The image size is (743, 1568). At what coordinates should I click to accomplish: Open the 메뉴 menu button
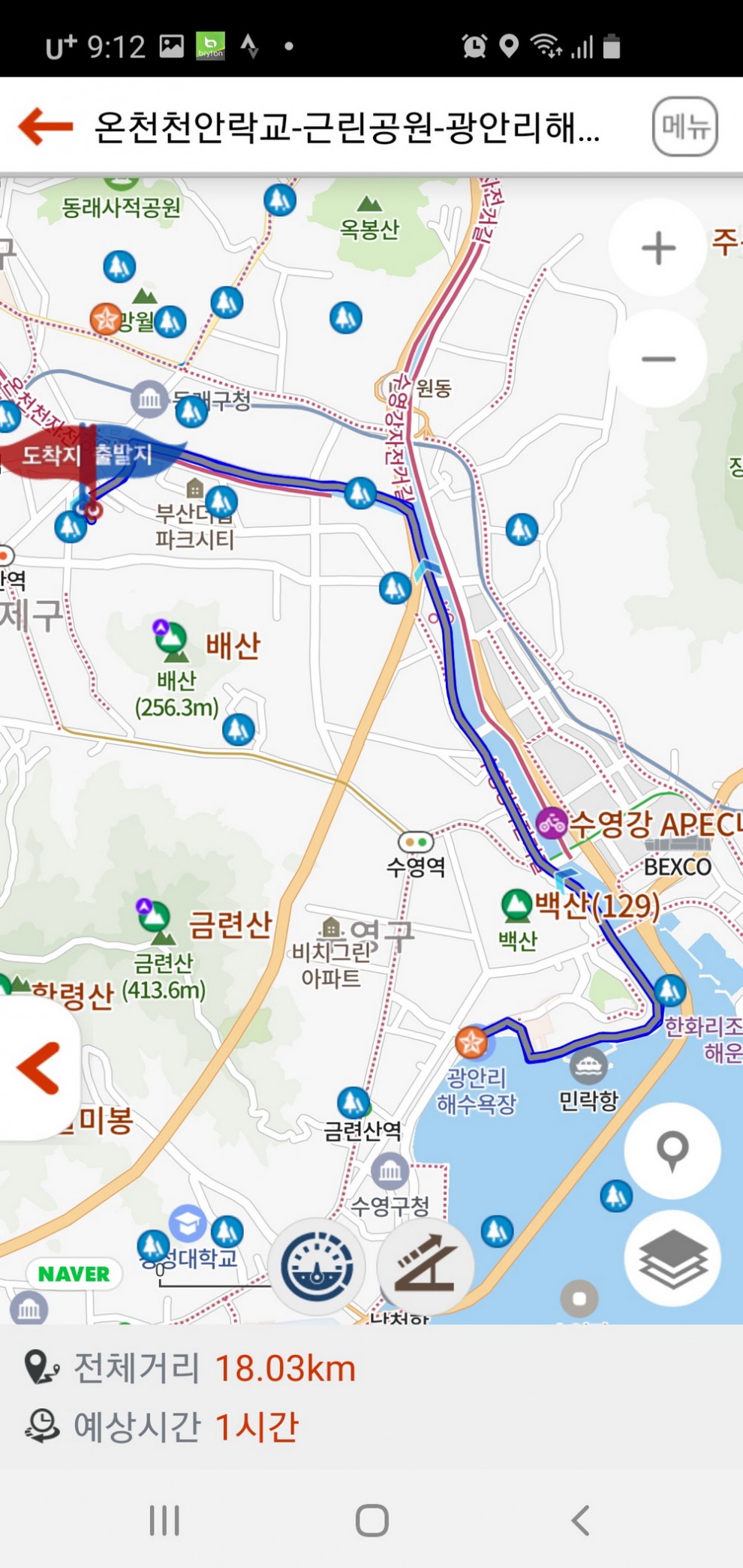[x=685, y=126]
